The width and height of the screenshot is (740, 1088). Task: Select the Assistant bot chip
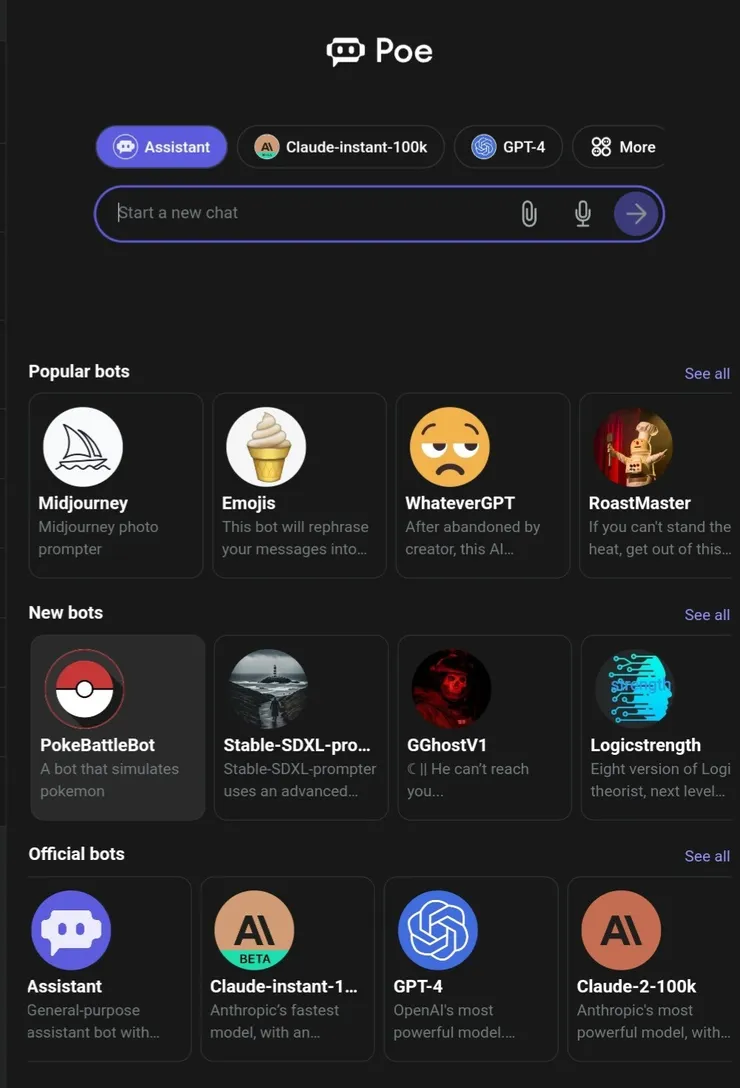[x=162, y=147]
